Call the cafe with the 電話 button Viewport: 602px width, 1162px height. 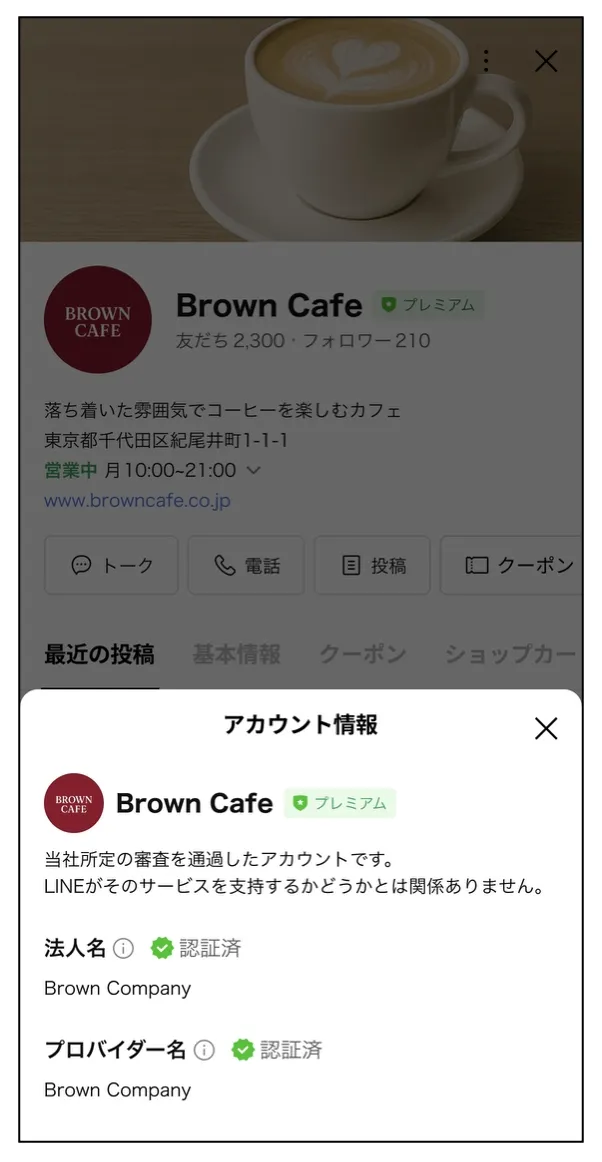pyautogui.click(x=246, y=565)
